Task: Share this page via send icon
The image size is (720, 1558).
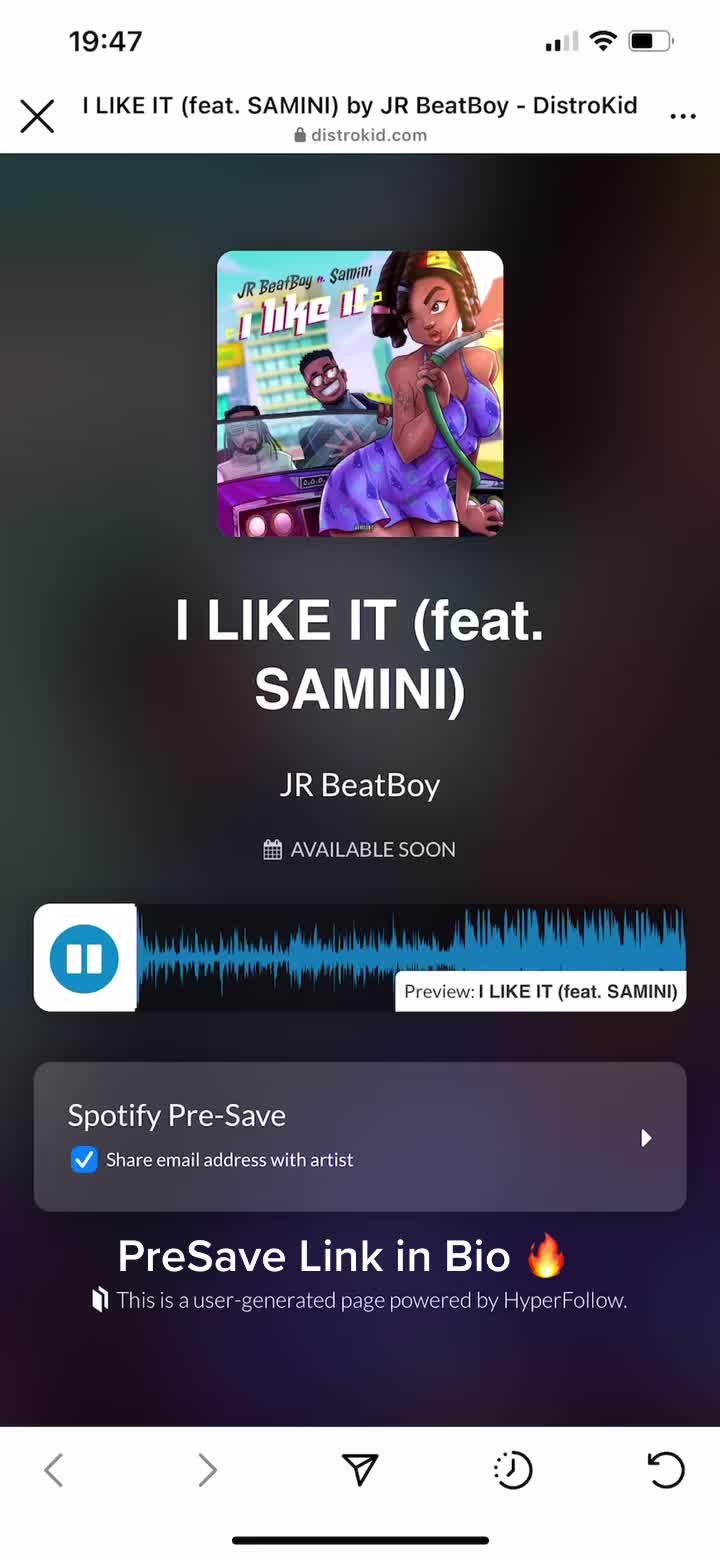Action: [x=360, y=1469]
